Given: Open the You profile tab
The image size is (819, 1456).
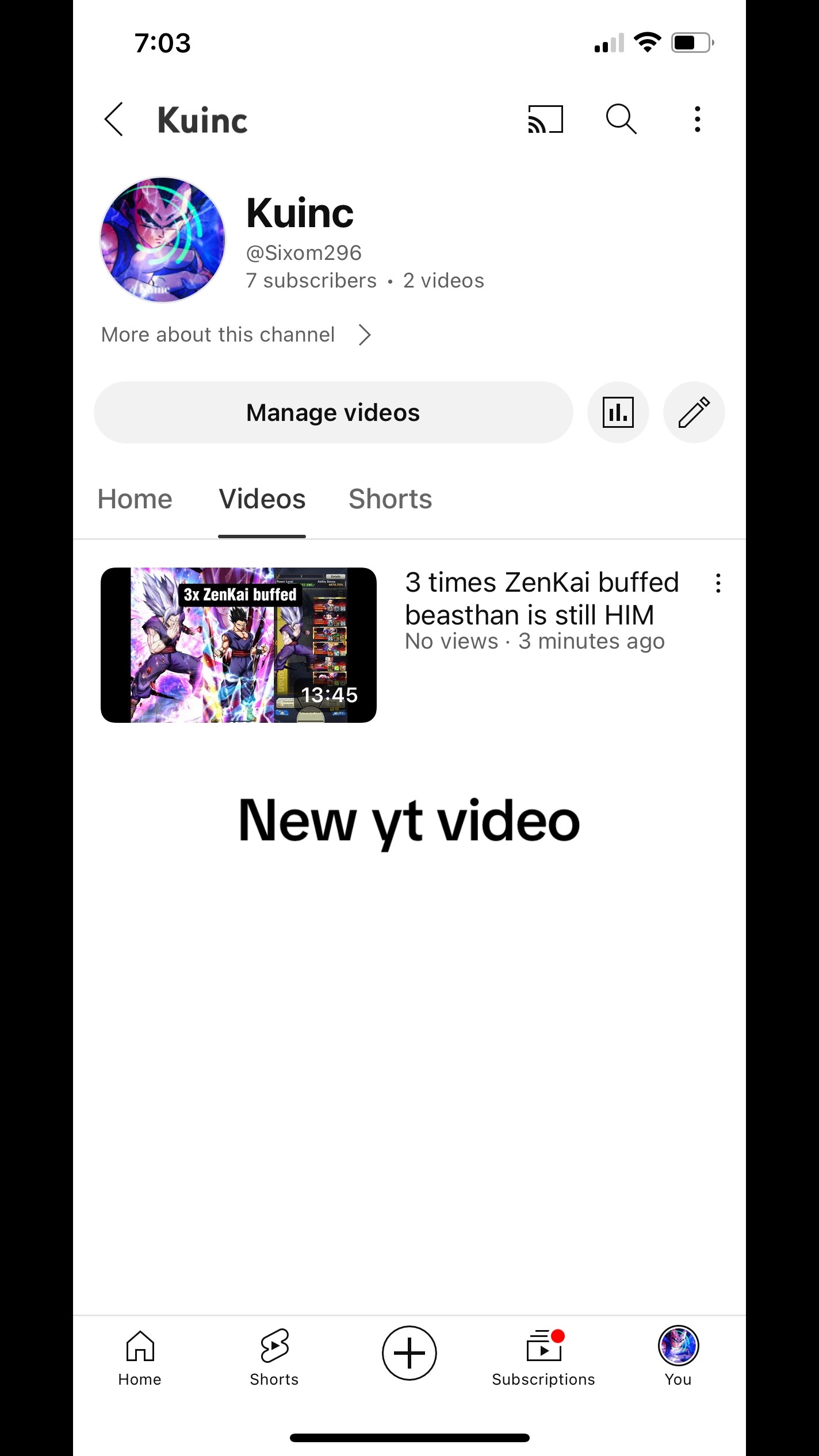Looking at the screenshot, I should [x=678, y=1358].
